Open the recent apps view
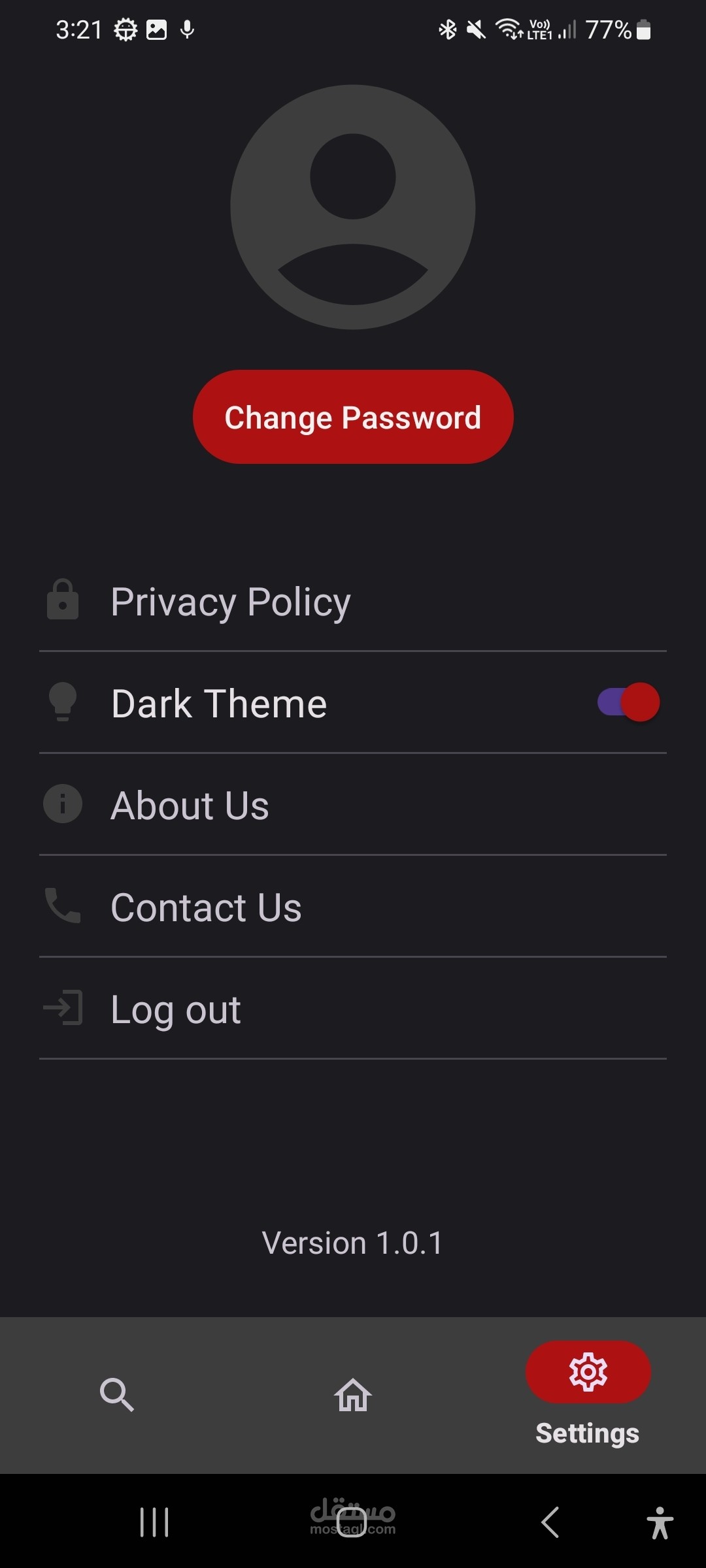Image resolution: width=706 pixels, height=1568 pixels. (x=155, y=1522)
